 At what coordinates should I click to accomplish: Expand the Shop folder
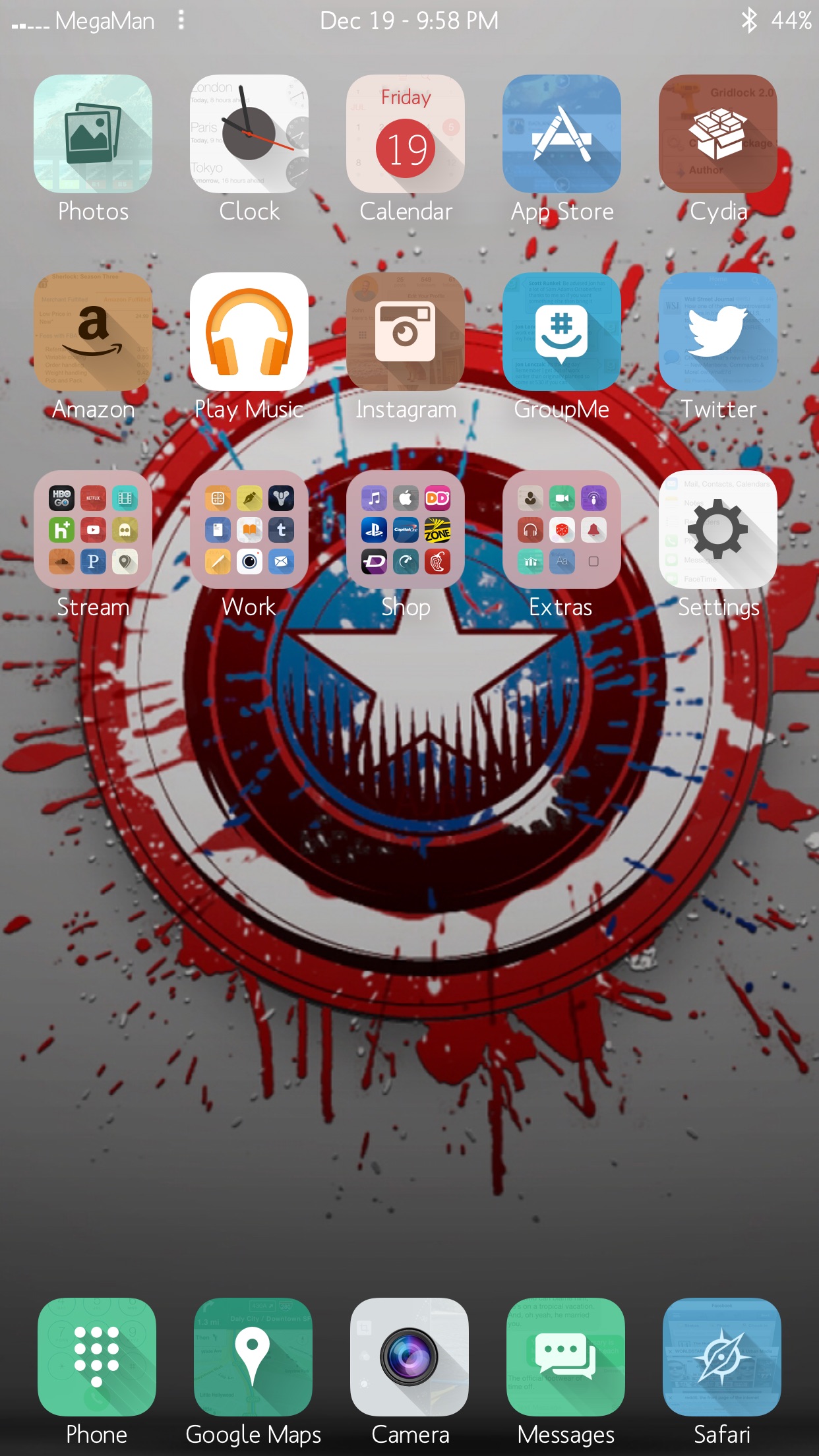[406, 530]
